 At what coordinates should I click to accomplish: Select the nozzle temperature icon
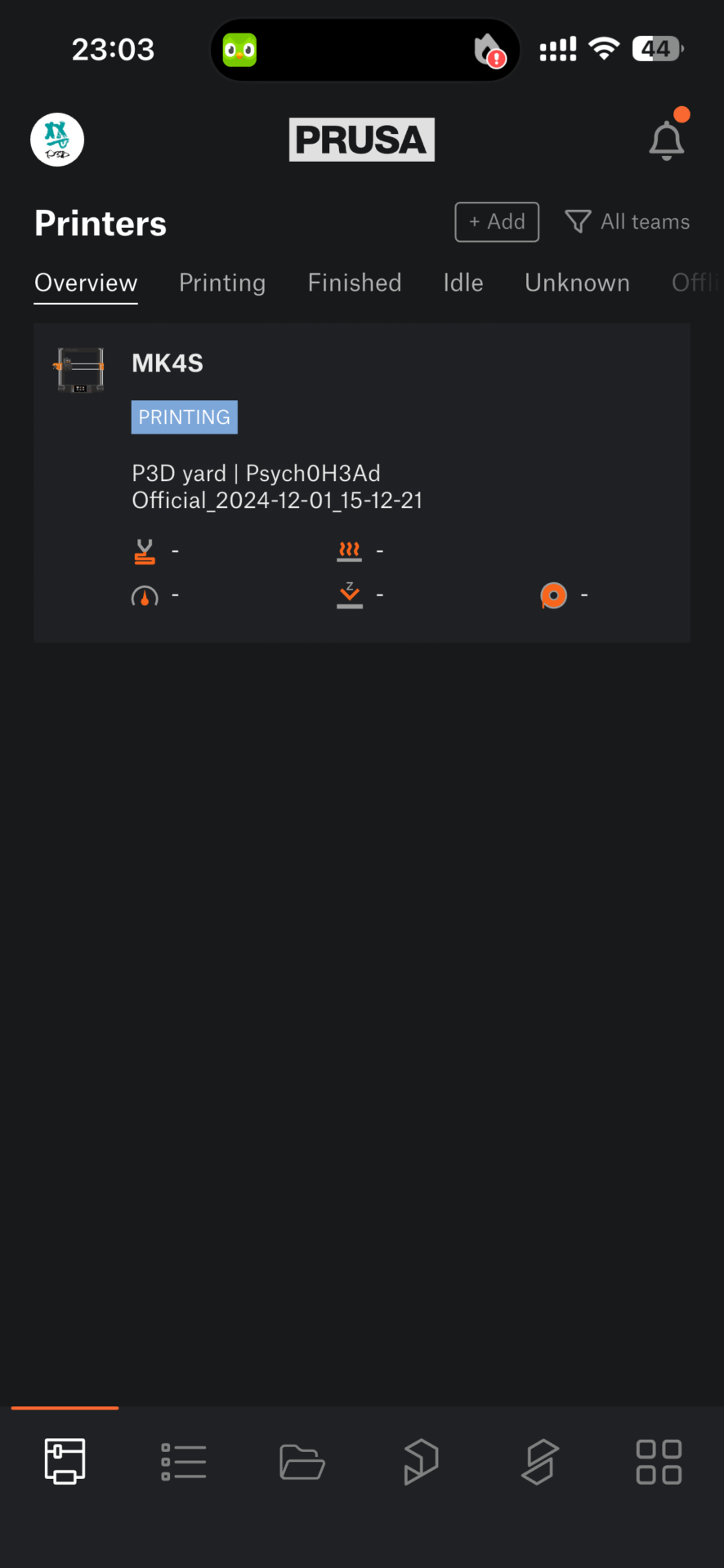(x=145, y=550)
